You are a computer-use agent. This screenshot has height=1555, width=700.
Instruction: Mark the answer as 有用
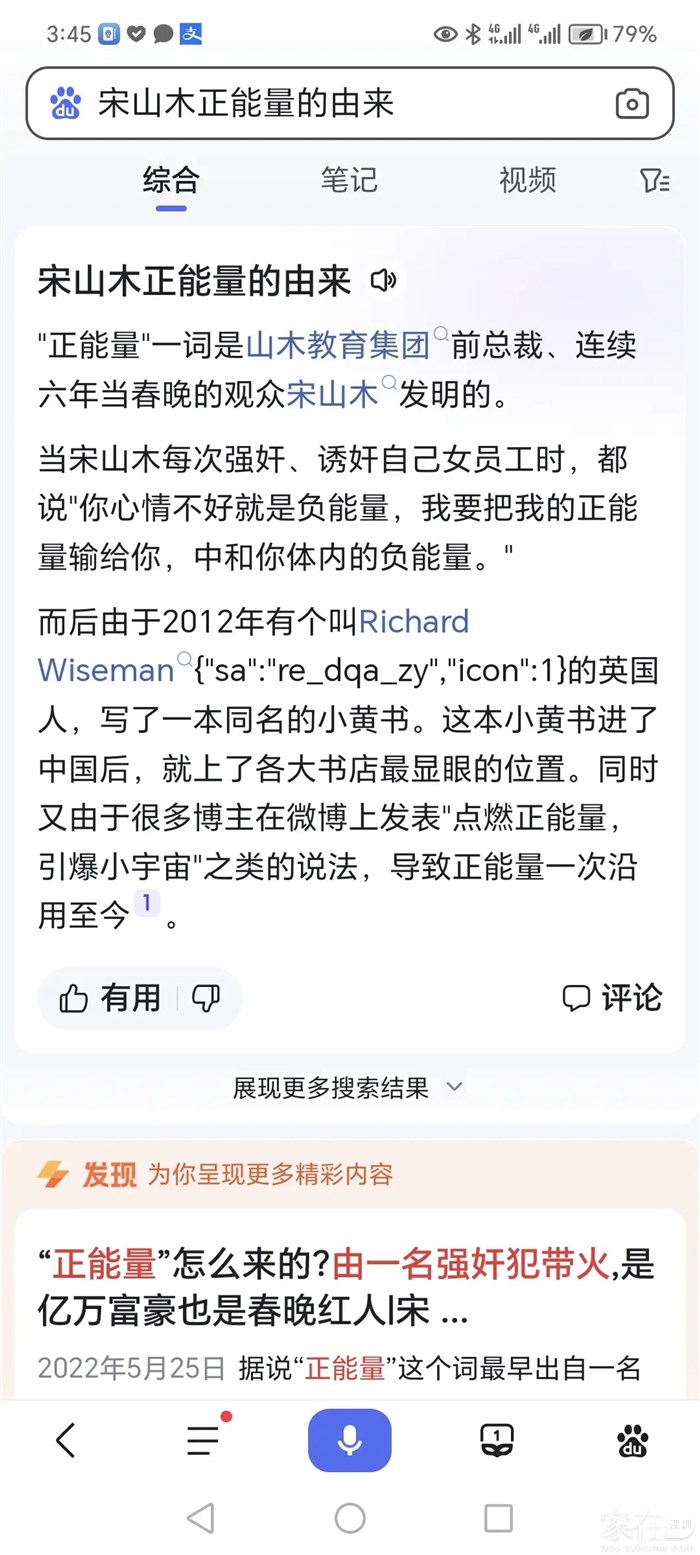pos(110,997)
